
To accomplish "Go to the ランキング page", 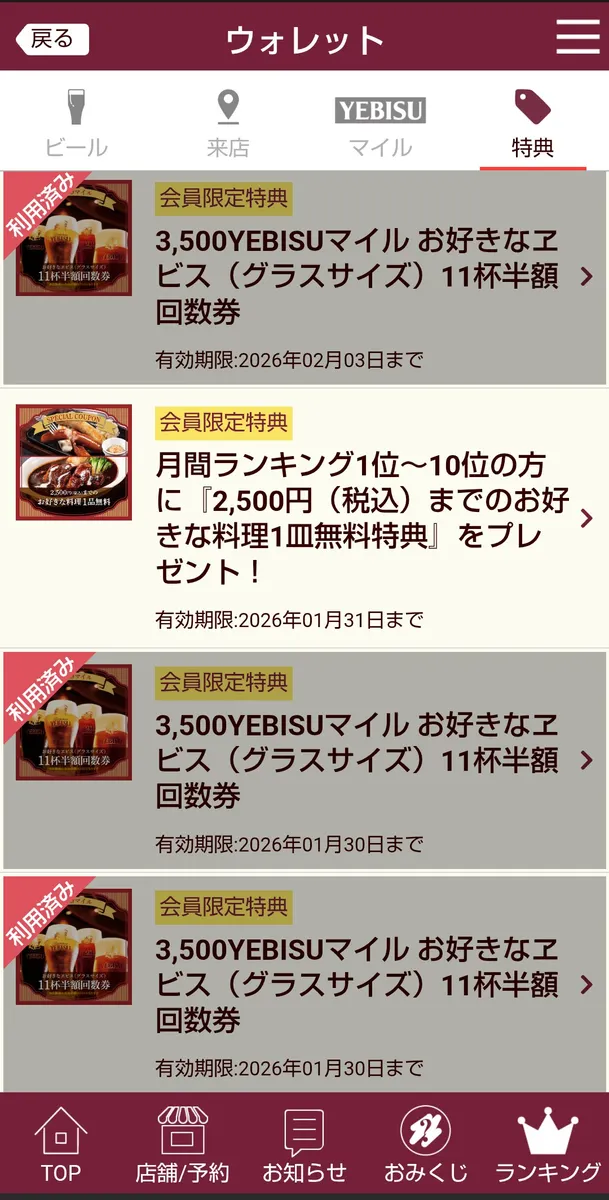I will (x=548, y=1146).
